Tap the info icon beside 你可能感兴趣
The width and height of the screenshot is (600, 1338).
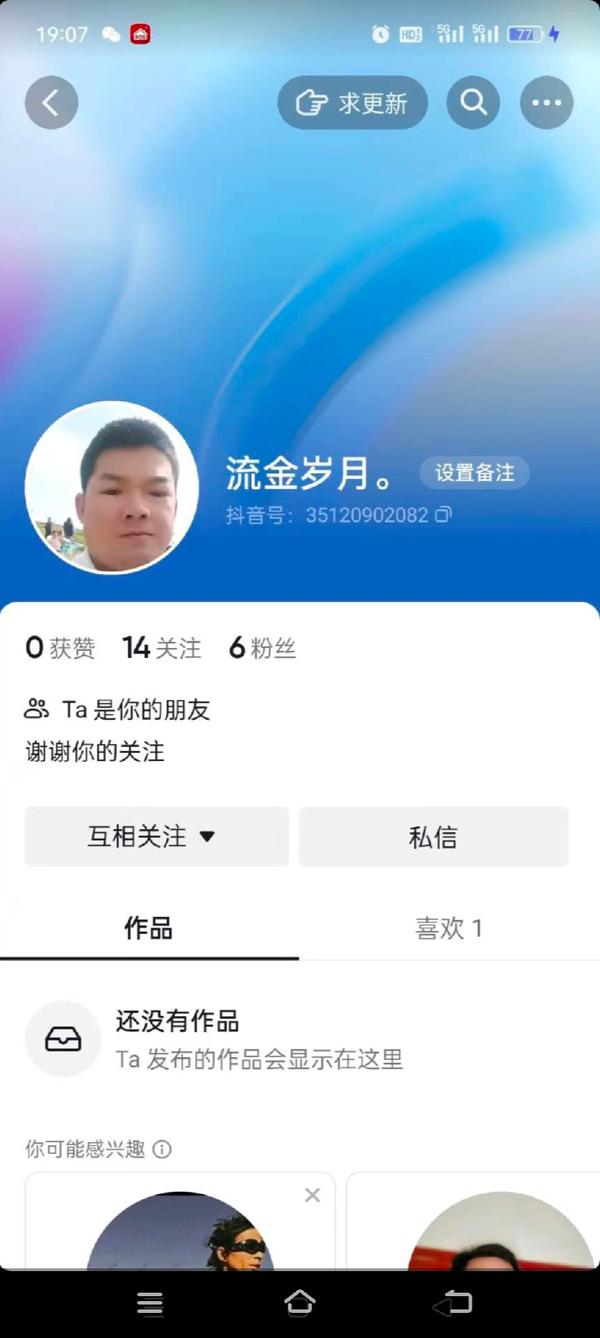(162, 1149)
